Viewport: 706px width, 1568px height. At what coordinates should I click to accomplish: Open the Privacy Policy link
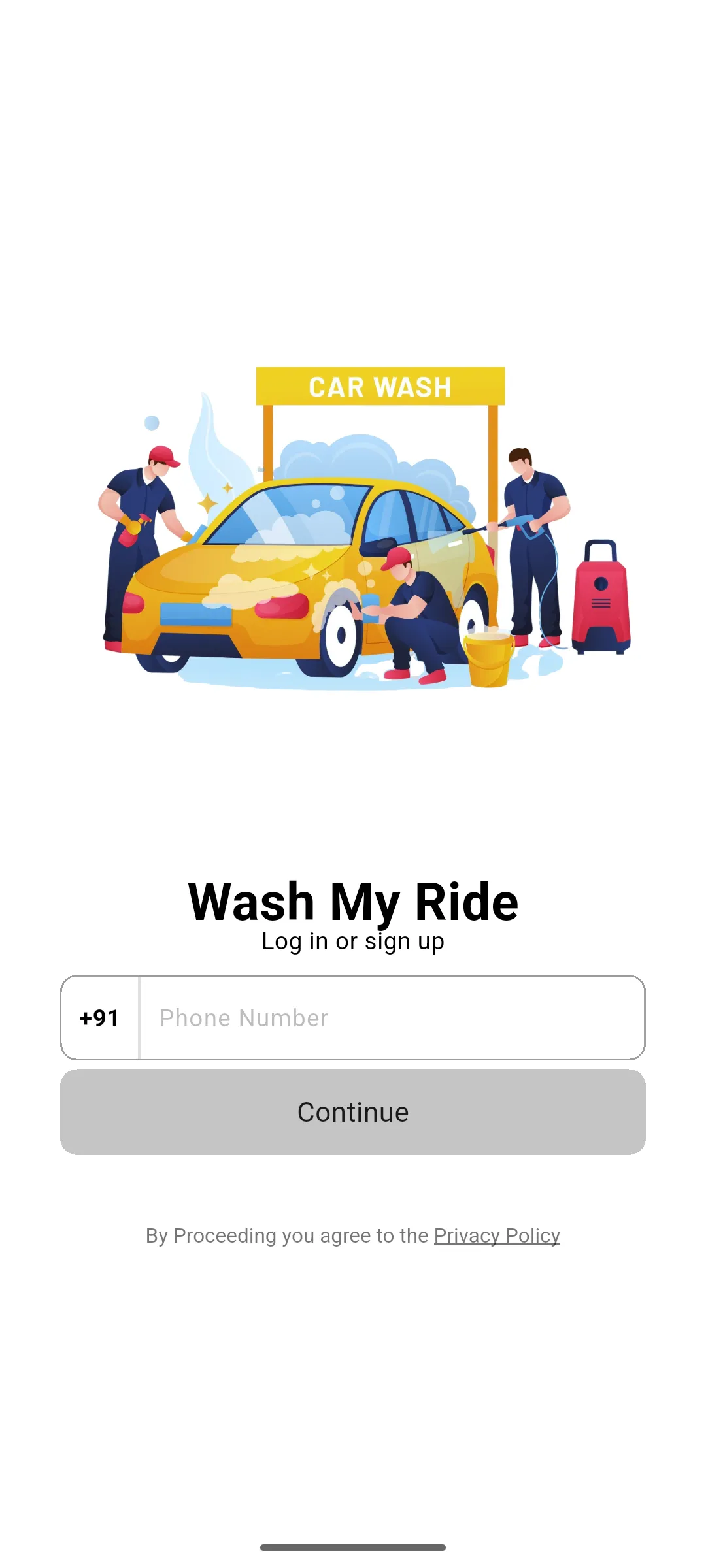pyautogui.click(x=497, y=1235)
